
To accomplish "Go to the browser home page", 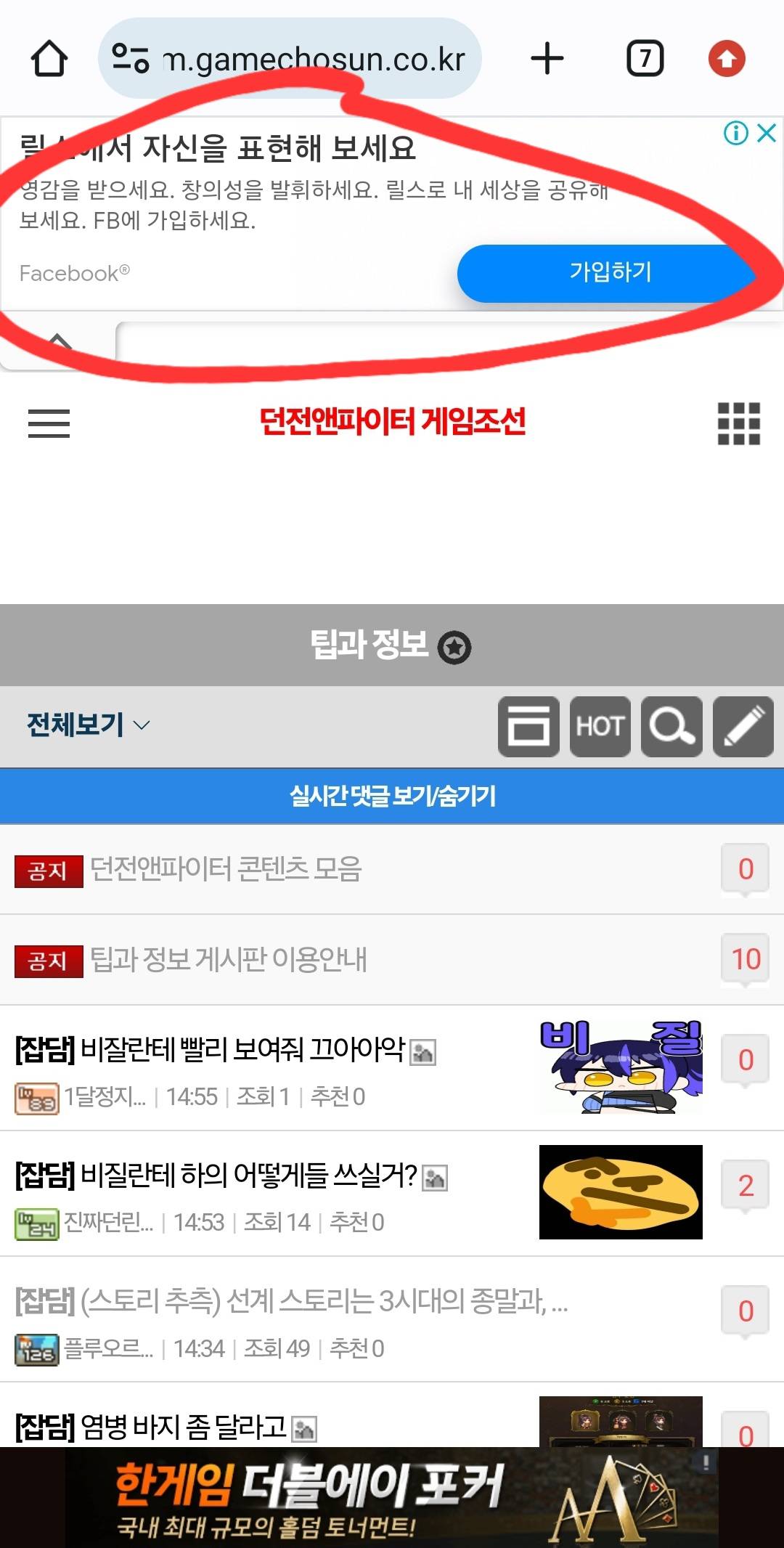I will coord(49,59).
